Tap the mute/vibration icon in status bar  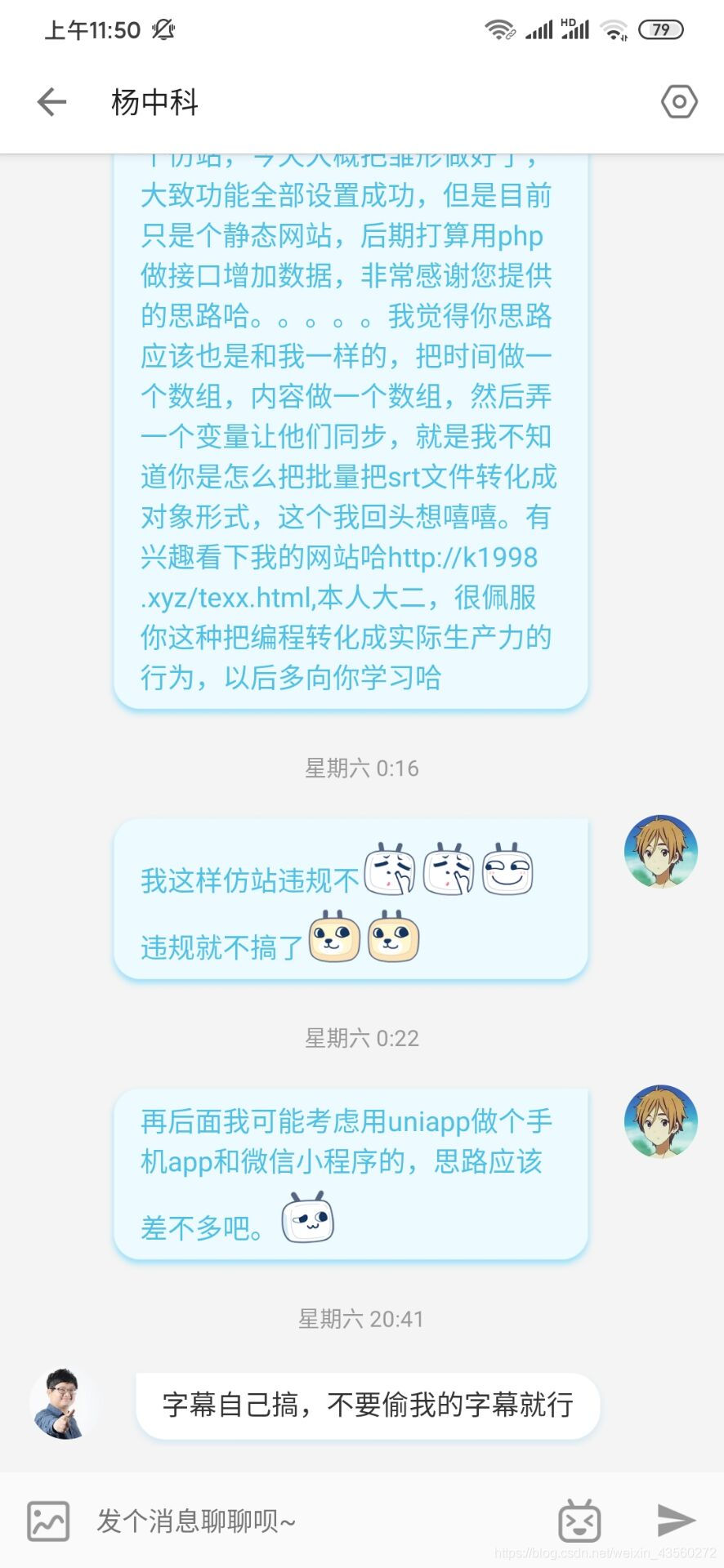click(163, 29)
